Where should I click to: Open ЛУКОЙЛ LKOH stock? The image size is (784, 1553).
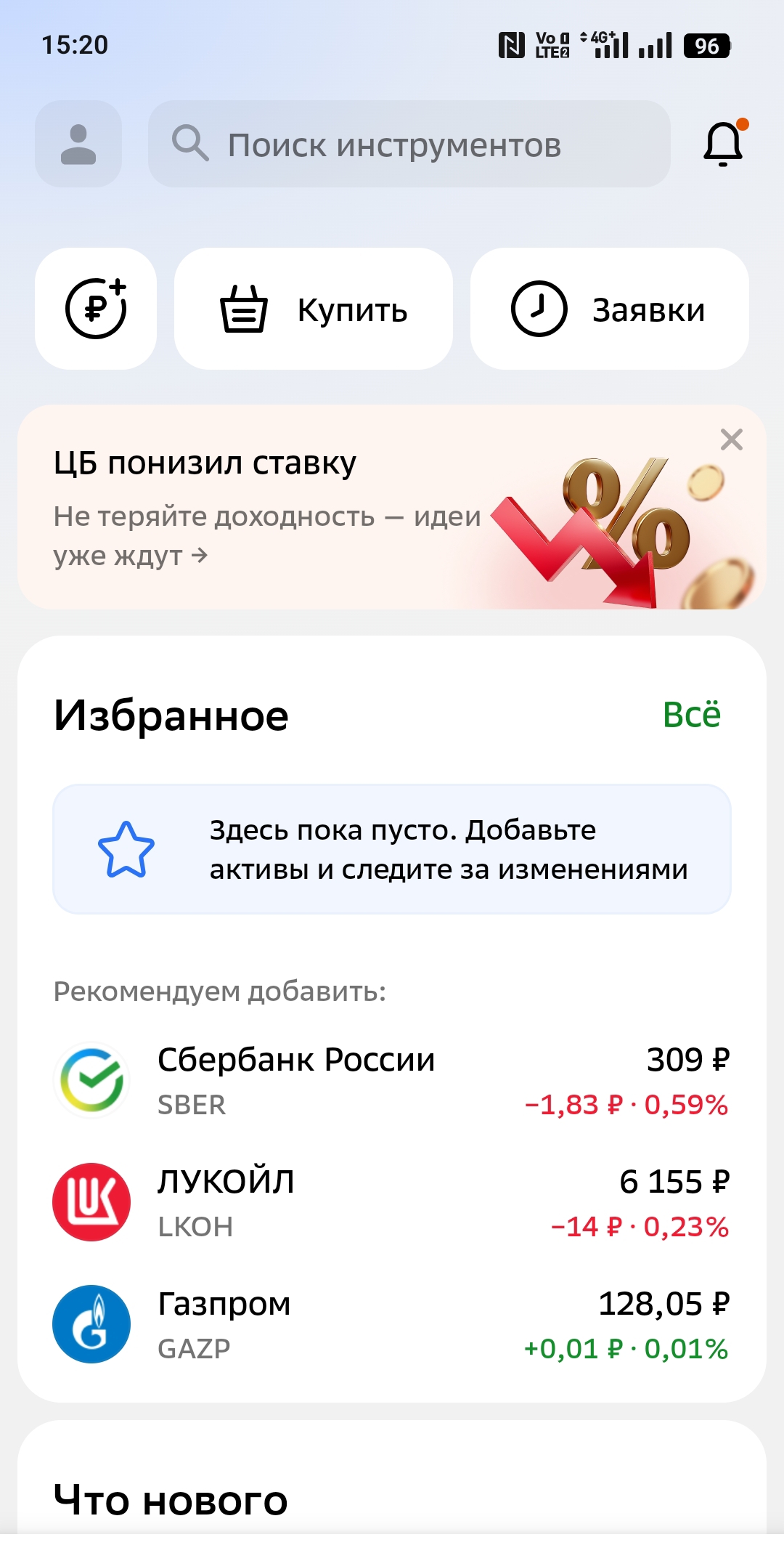(x=392, y=1203)
